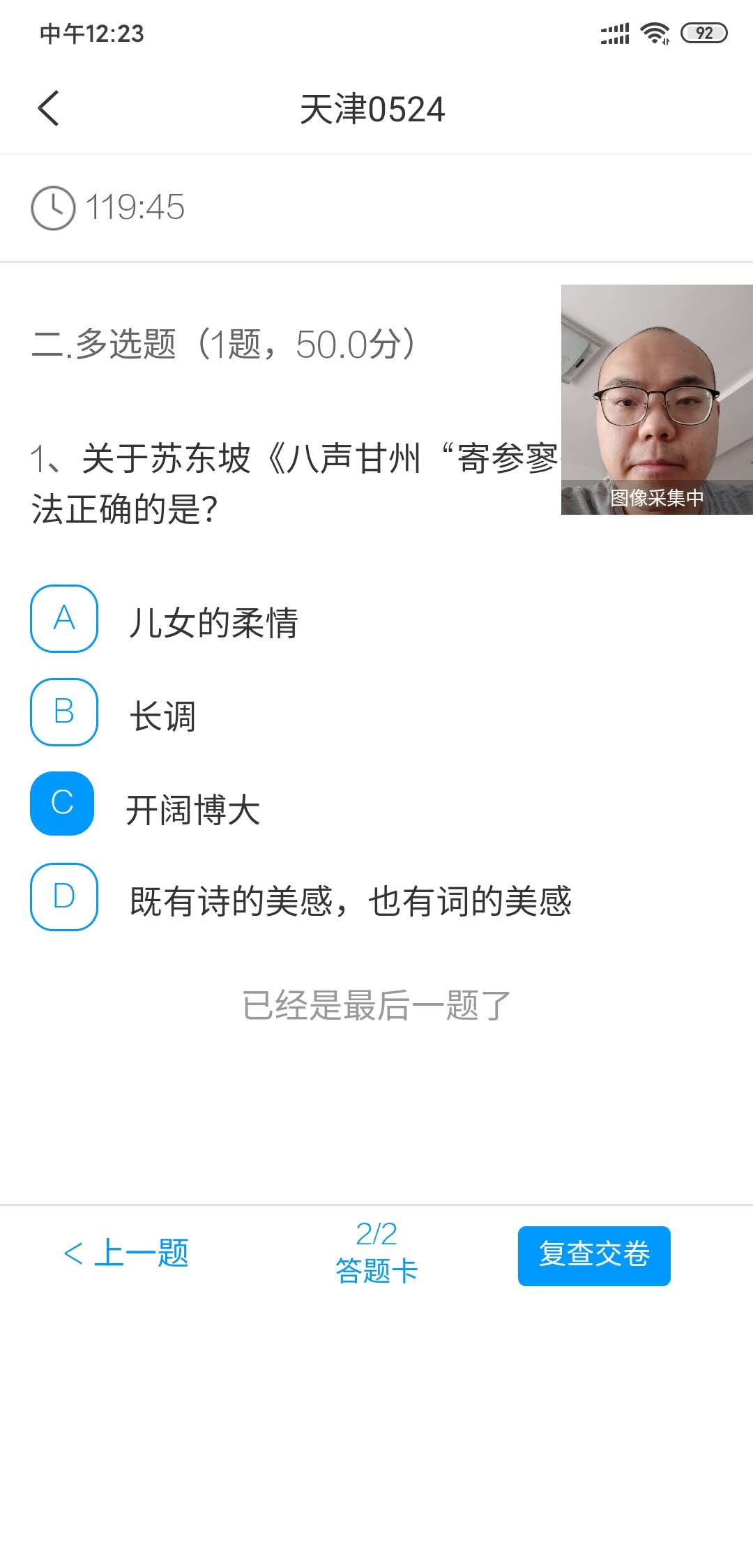Image resolution: width=753 pixels, height=1568 pixels.
Task: Deselect option C 开阔博大
Action: pos(63,804)
